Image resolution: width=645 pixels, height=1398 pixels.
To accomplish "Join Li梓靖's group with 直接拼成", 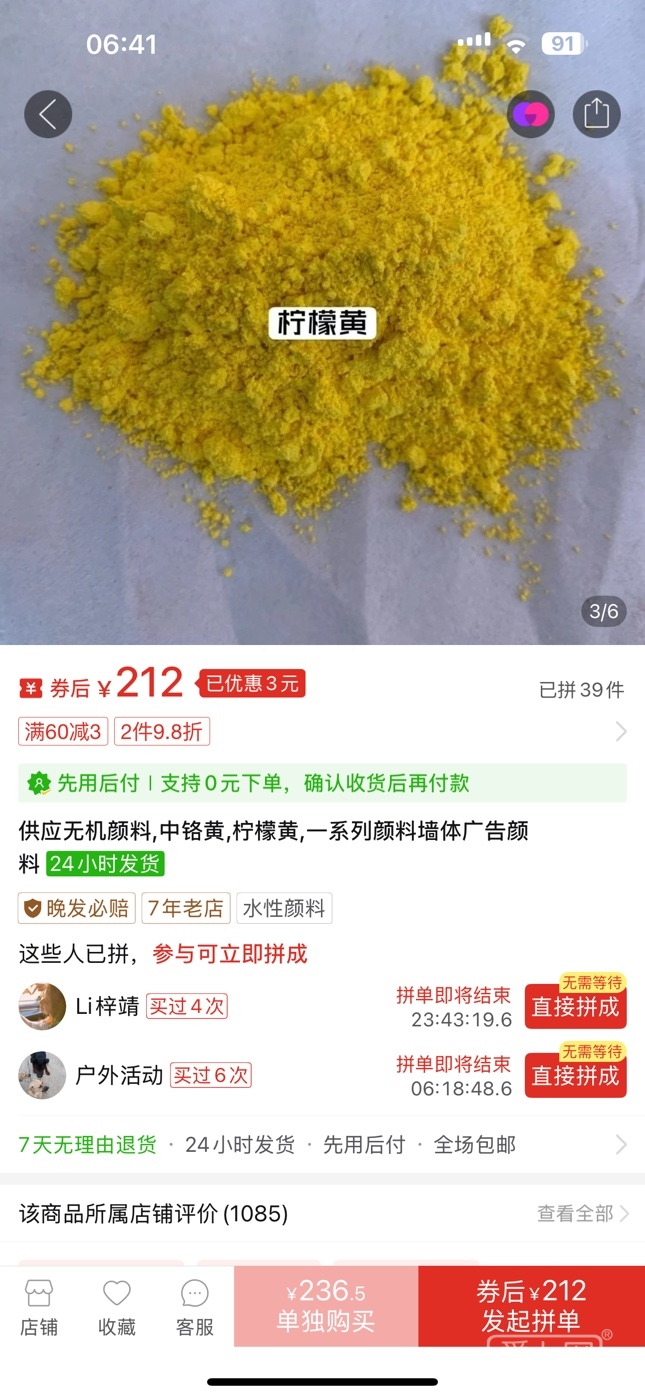I will tap(575, 1006).
